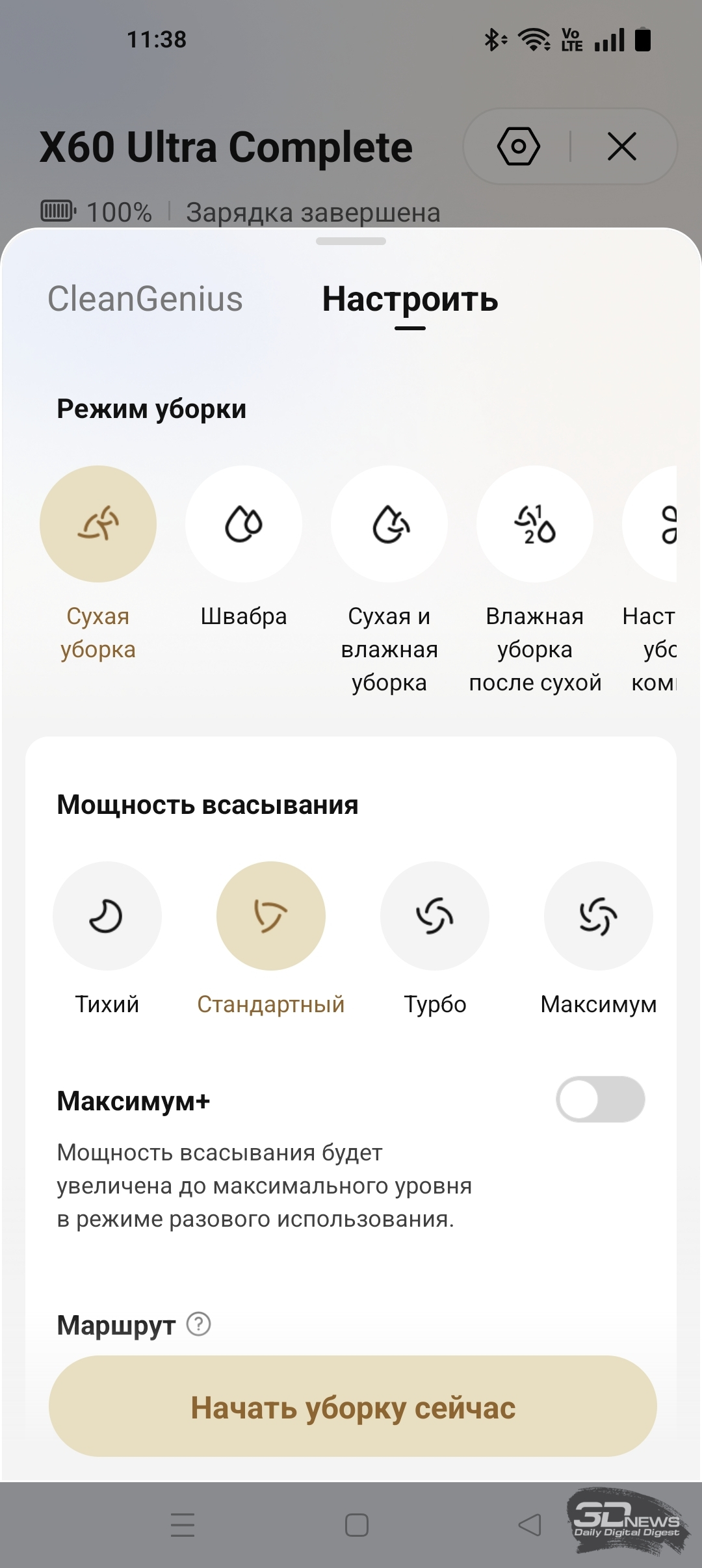Switch to the CleanGenius tab
This screenshot has height=1568, width=702.
tap(145, 299)
